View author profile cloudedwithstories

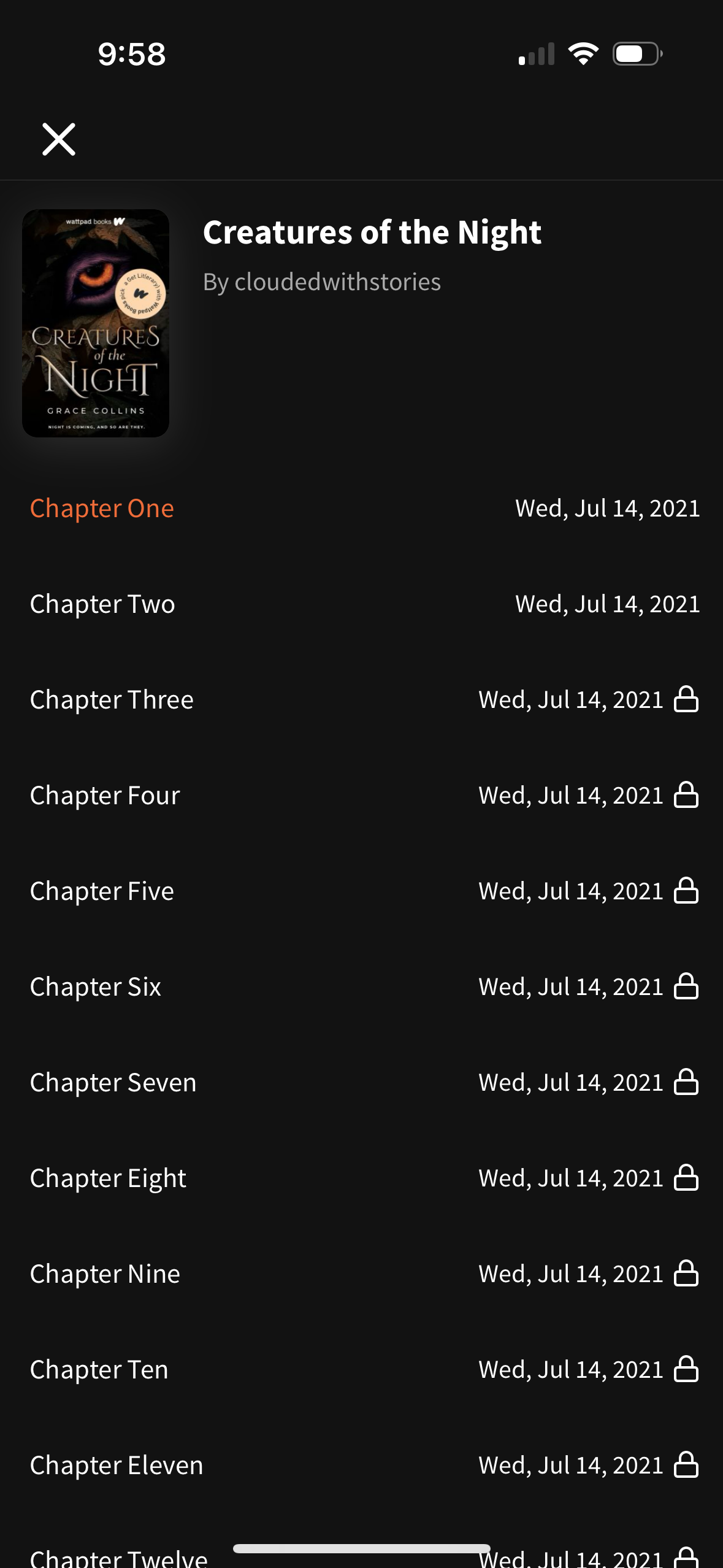(x=322, y=282)
